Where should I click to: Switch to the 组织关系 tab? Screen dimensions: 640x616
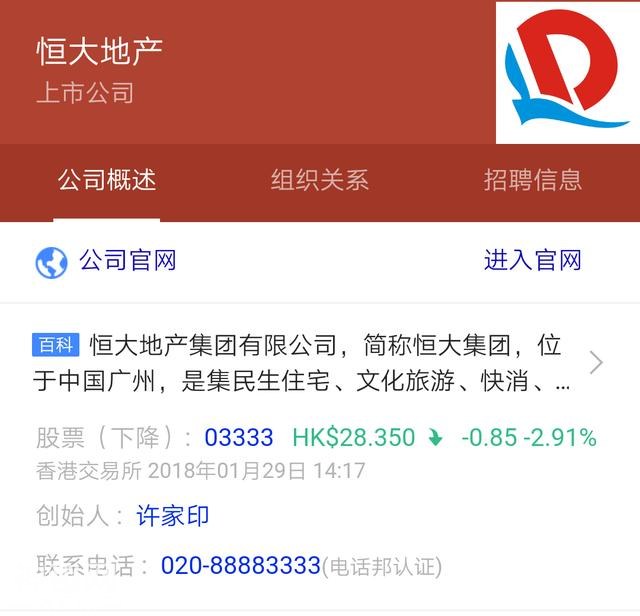click(320, 181)
